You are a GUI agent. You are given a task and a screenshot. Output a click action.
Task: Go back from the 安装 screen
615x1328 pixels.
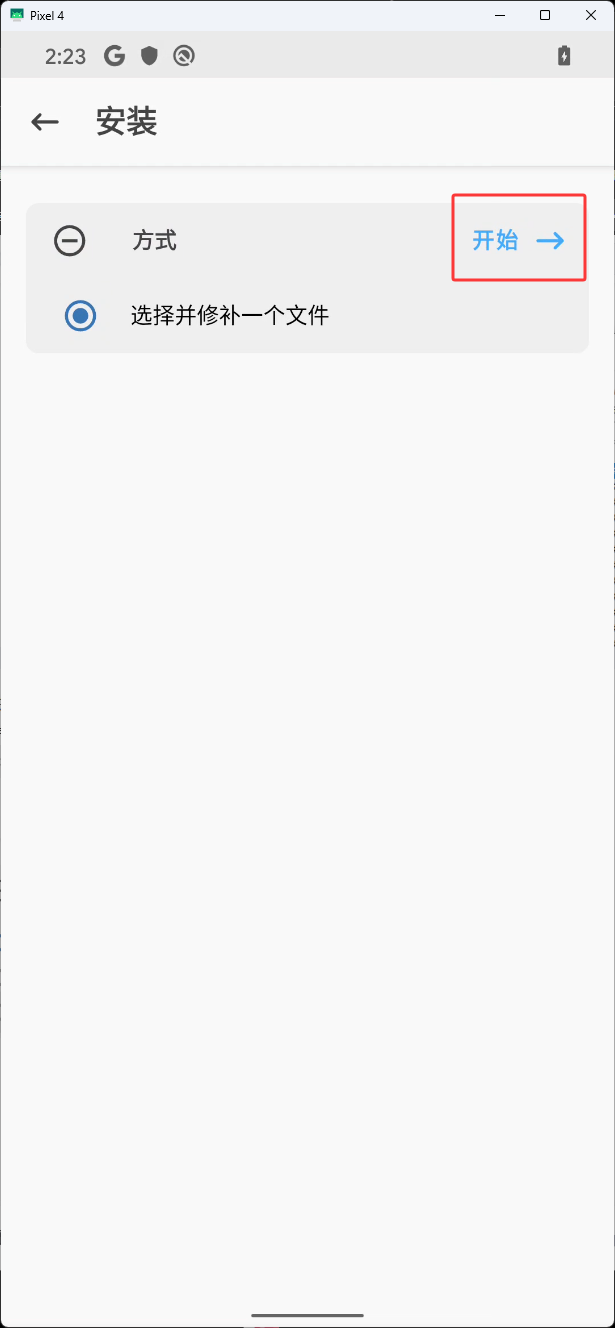pyautogui.click(x=45, y=122)
